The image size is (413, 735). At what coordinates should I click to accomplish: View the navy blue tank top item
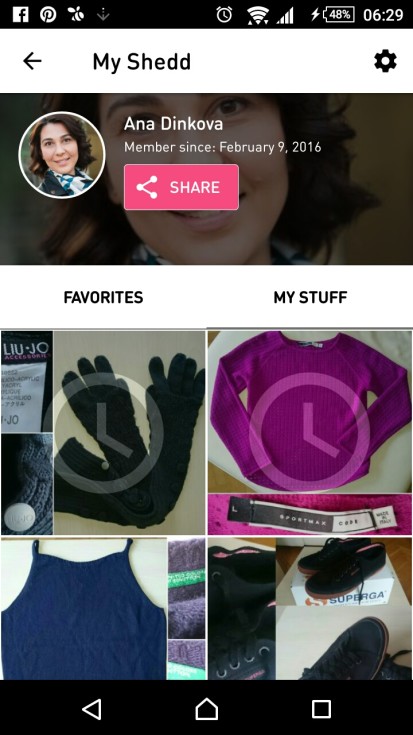(103, 608)
